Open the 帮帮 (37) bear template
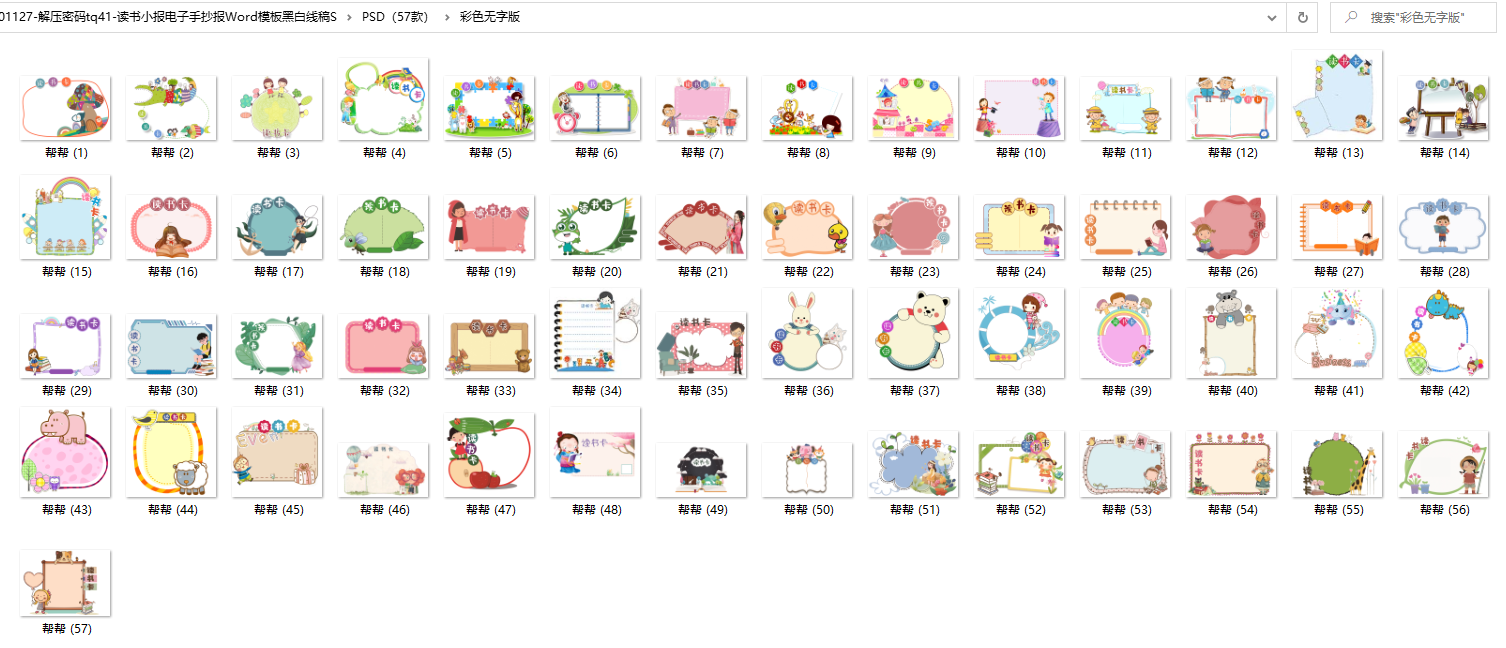Image resolution: width=1506 pixels, height=648 pixels. (913, 334)
